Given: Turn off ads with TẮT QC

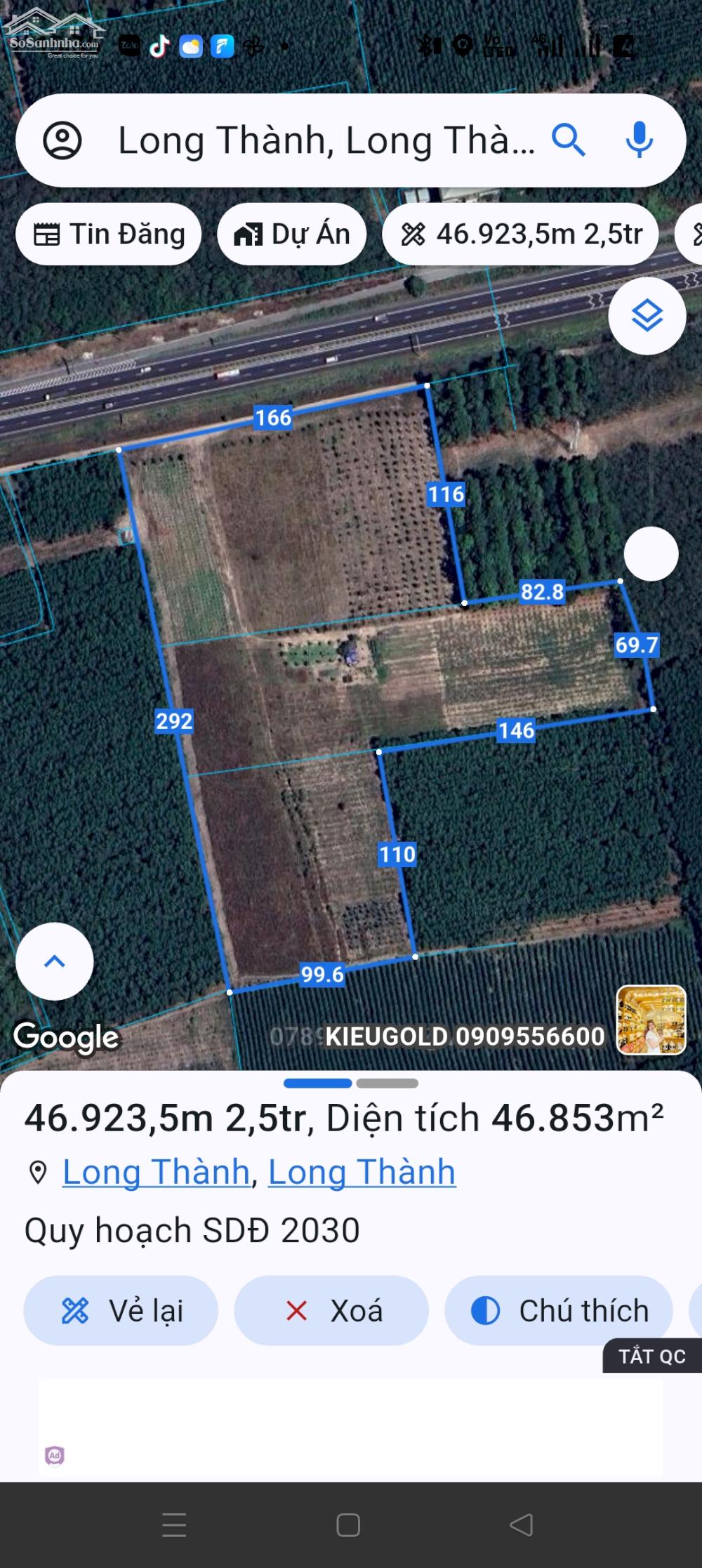Looking at the screenshot, I should (651, 1356).
